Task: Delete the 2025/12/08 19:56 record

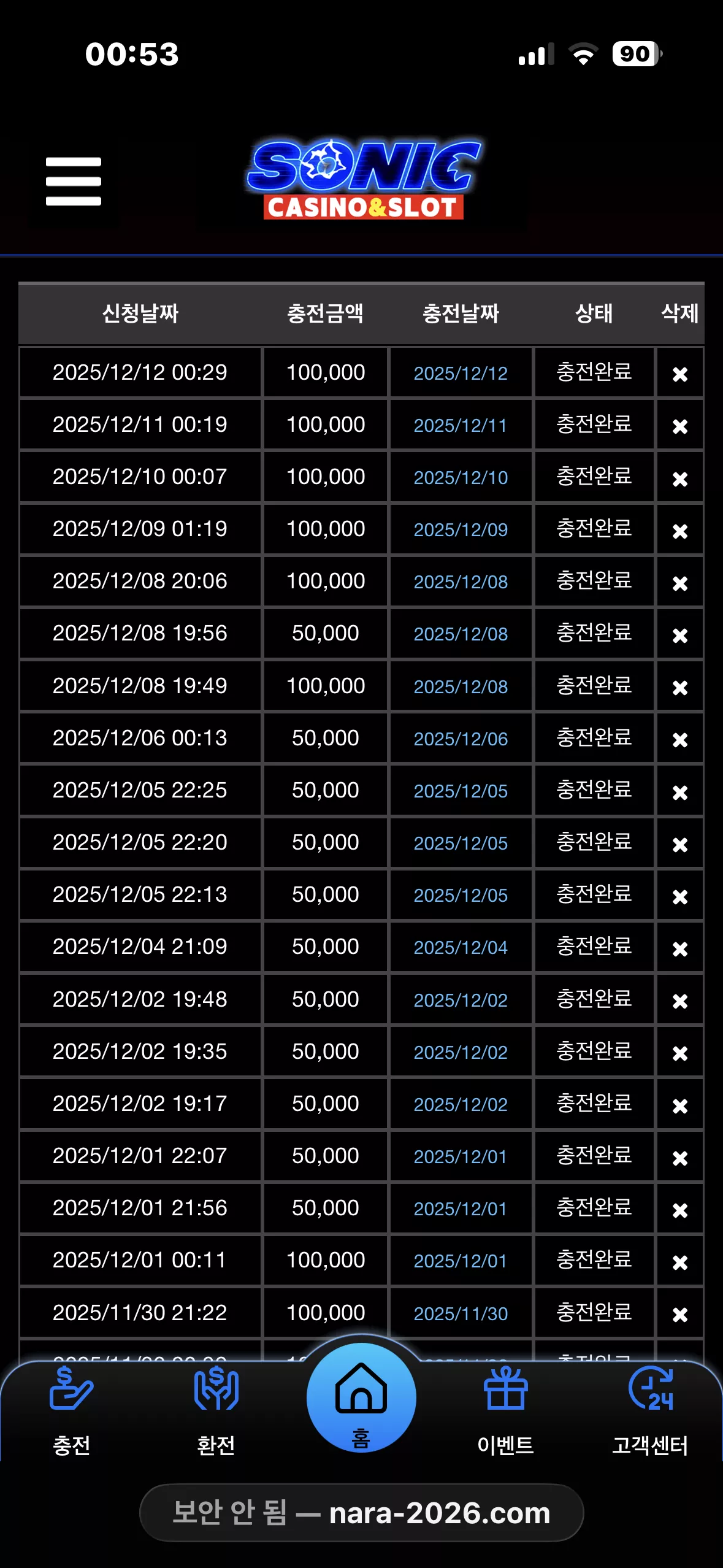Action: [679, 635]
